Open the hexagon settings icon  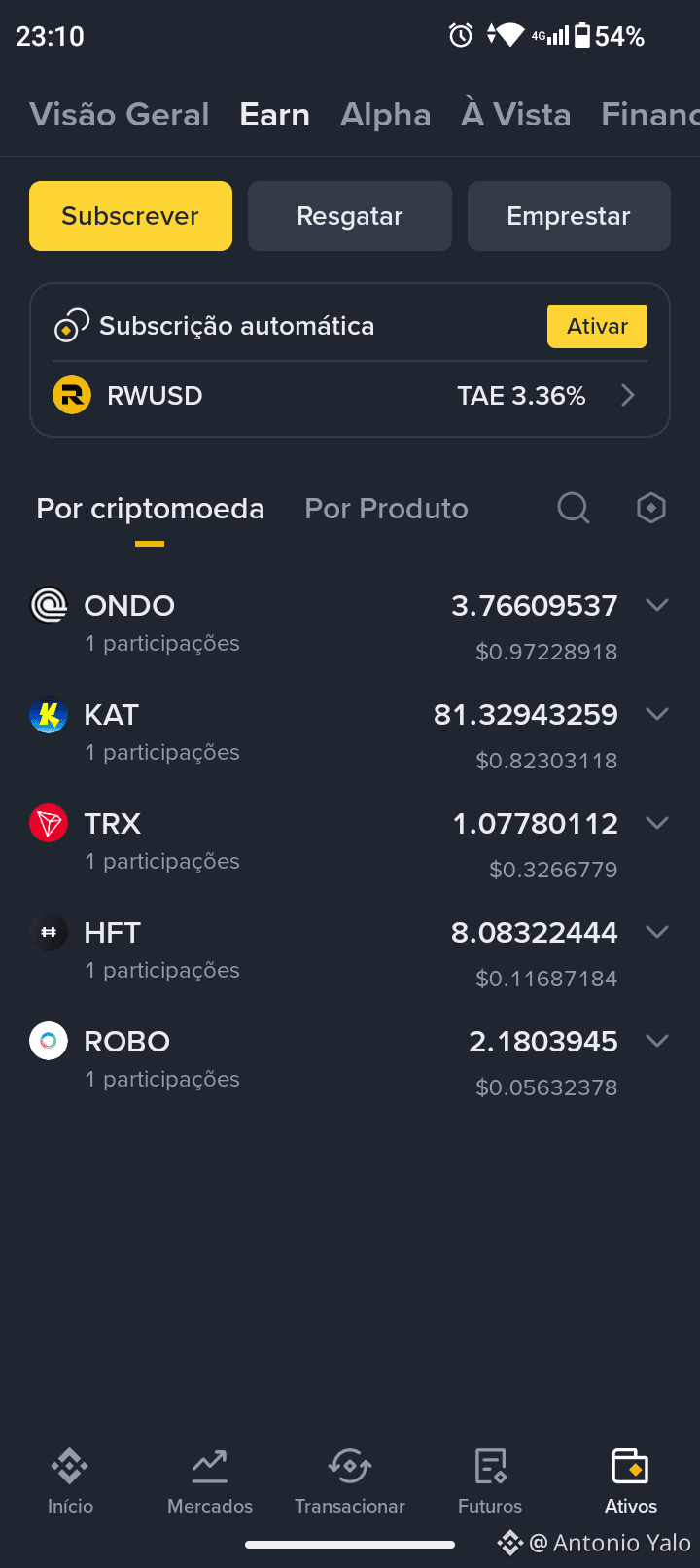(650, 508)
